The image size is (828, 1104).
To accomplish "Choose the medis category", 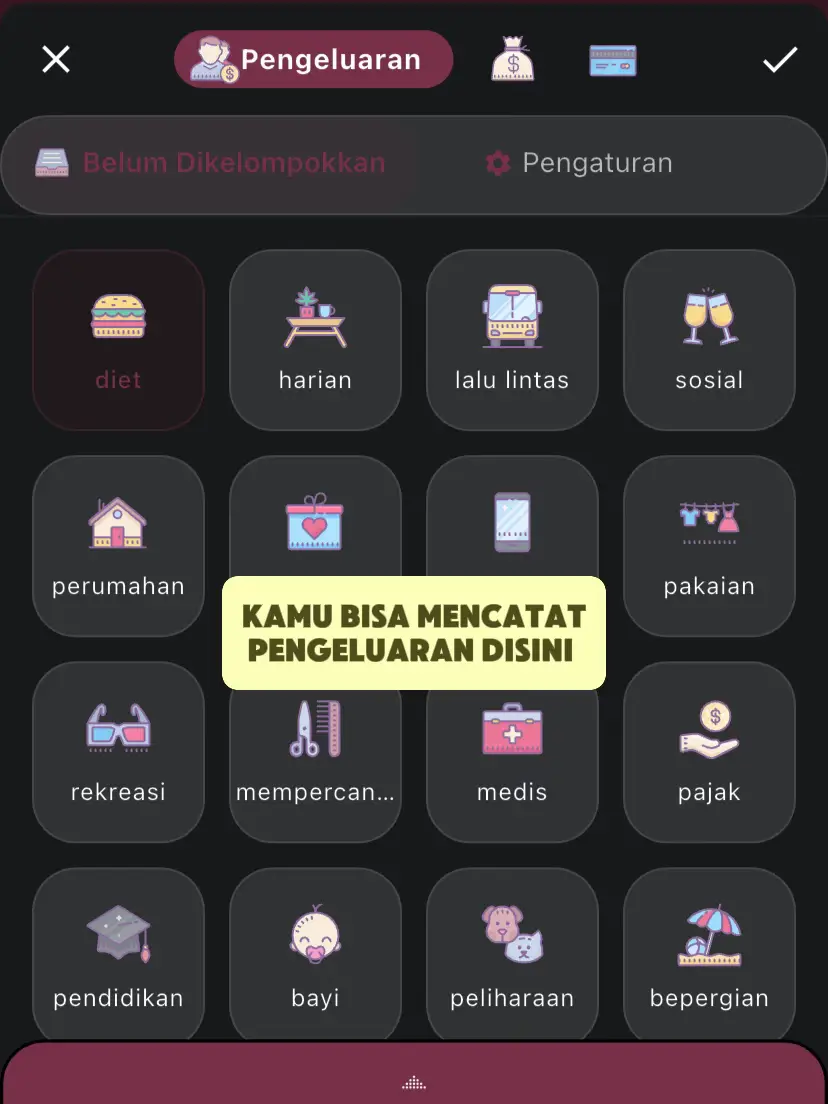I will [512, 752].
